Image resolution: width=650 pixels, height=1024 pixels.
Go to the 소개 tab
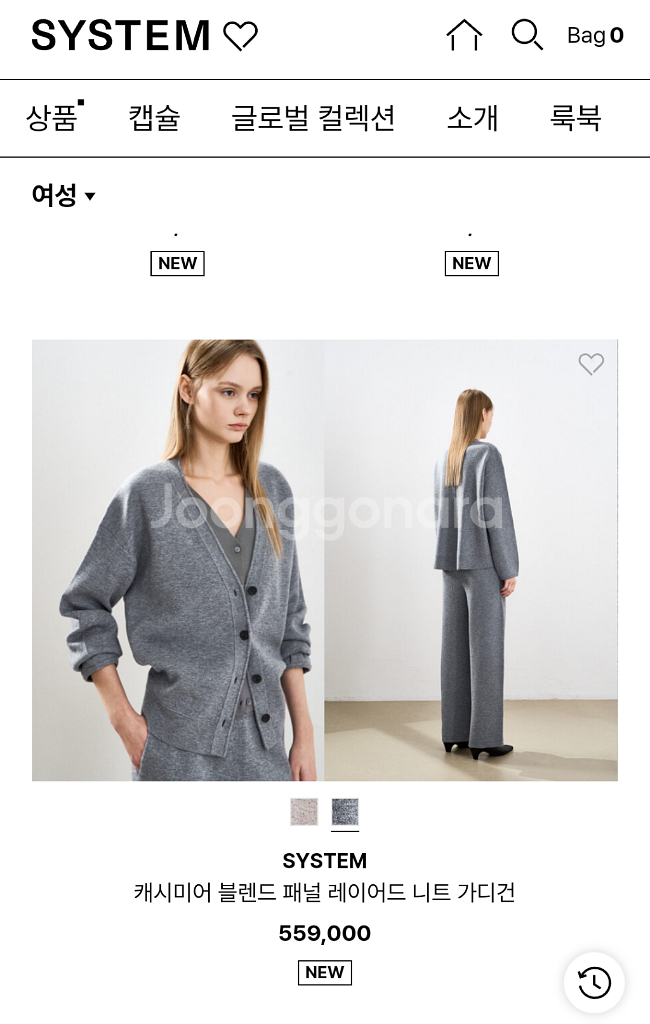pos(472,118)
